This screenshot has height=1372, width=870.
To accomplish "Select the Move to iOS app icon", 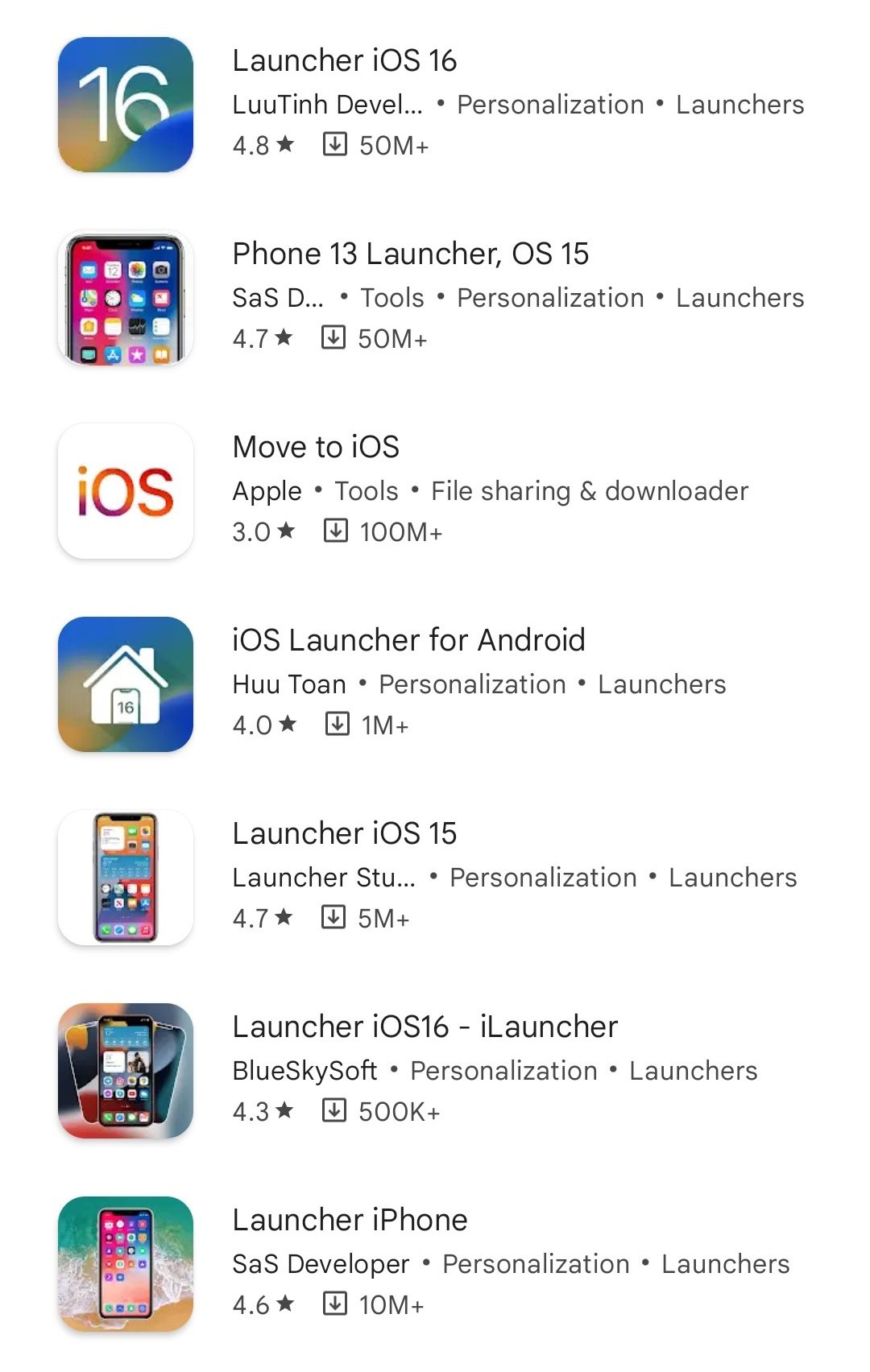I will pyautogui.click(x=124, y=490).
